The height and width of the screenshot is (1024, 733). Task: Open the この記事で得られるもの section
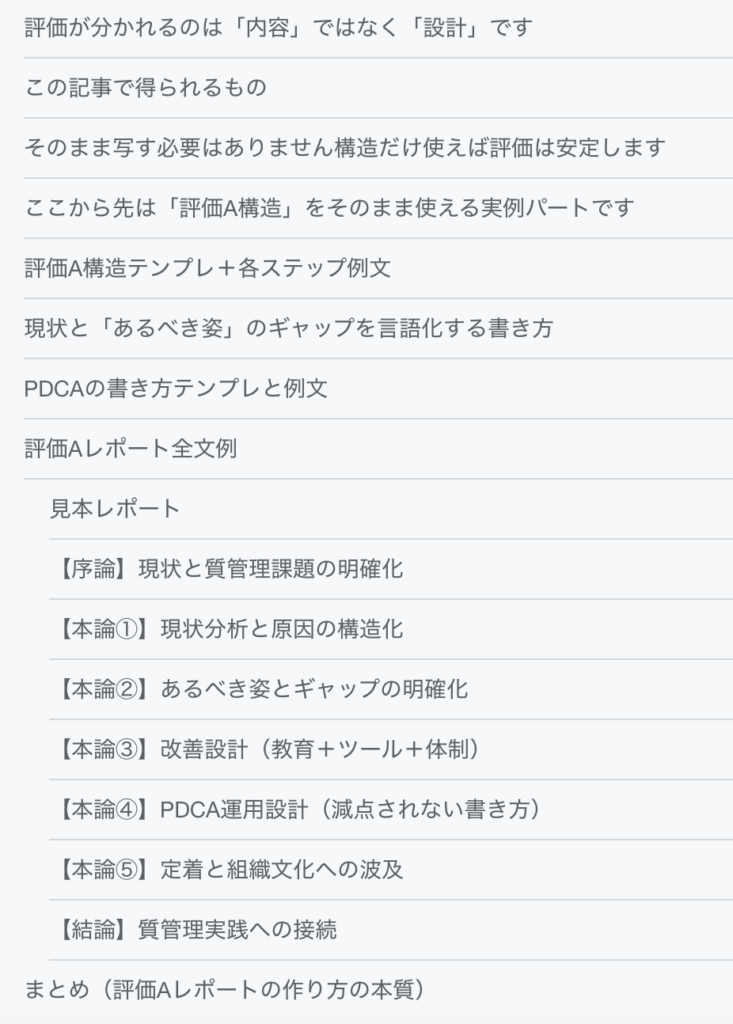click(x=146, y=88)
